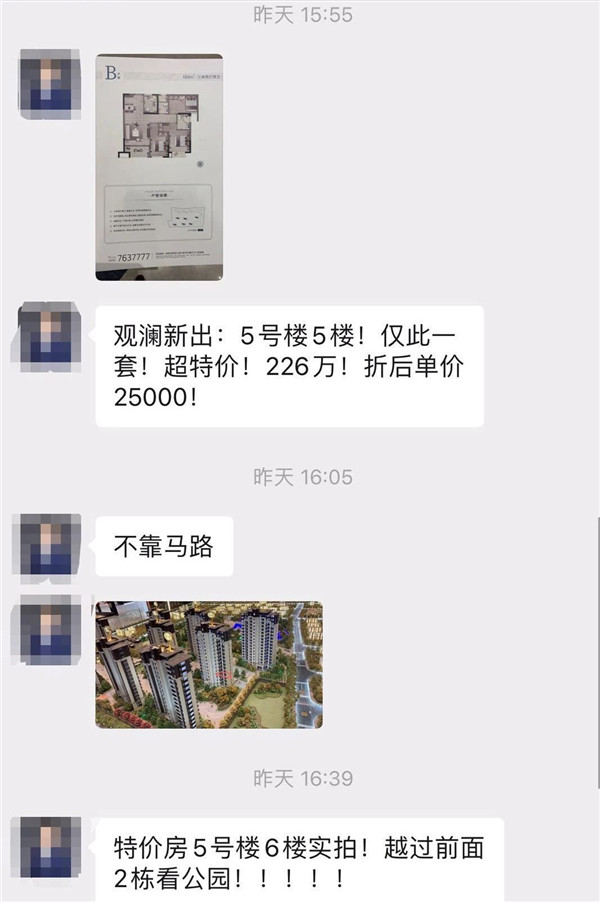The image size is (600, 902).
Task: Tap sender avatar beside floor plan photo
Action: (x=50, y=85)
